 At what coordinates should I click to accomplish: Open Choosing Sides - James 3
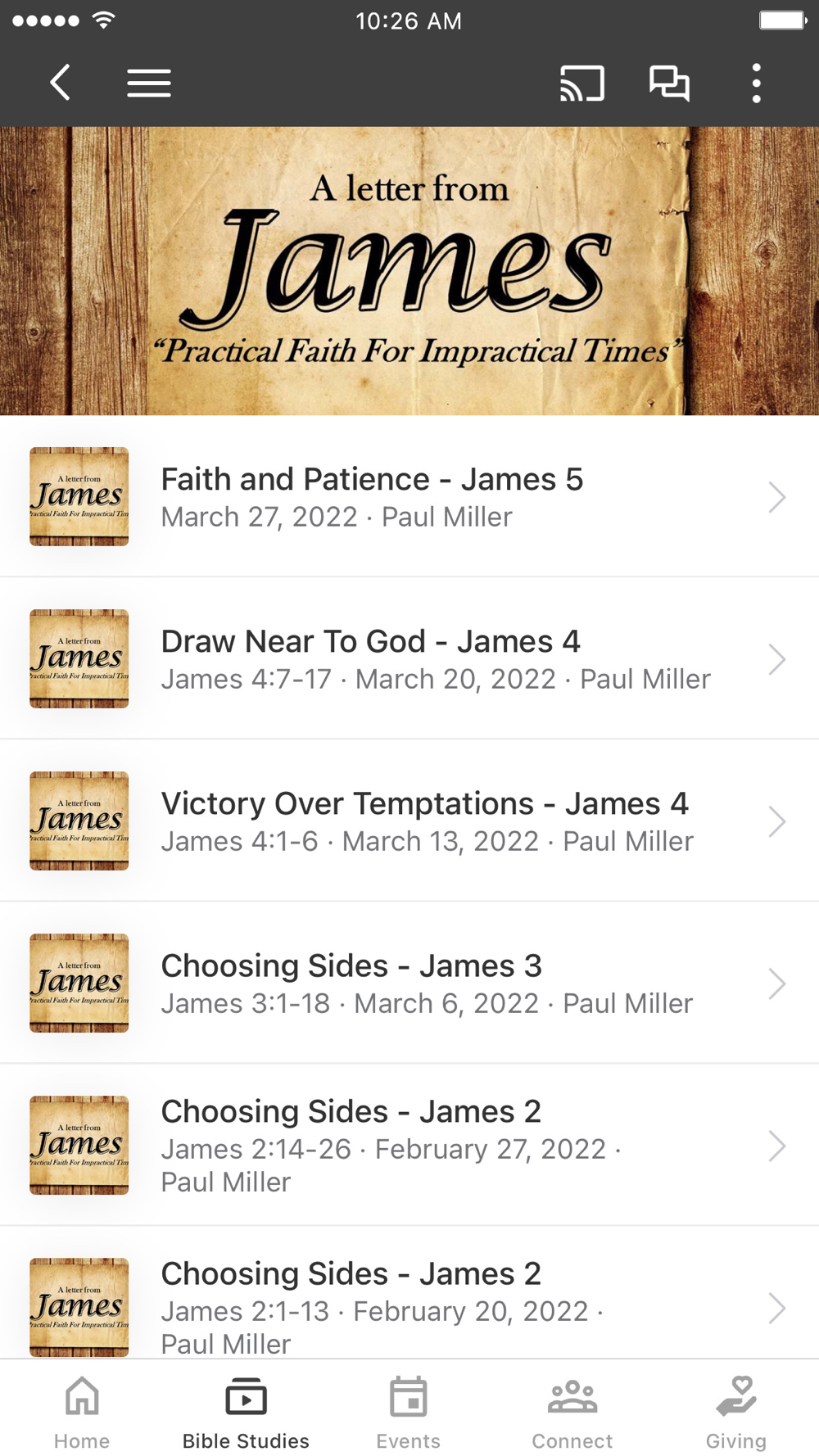point(409,983)
